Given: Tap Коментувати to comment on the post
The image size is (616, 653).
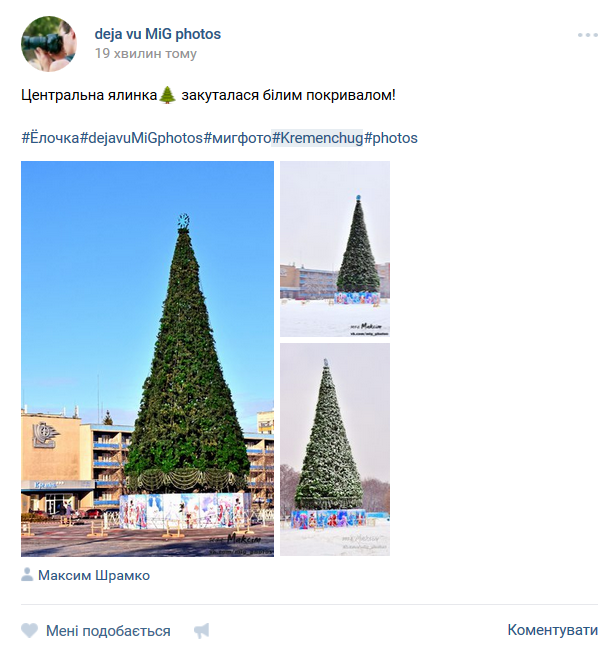Looking at the screenshot, I should (x=552, y=630).
